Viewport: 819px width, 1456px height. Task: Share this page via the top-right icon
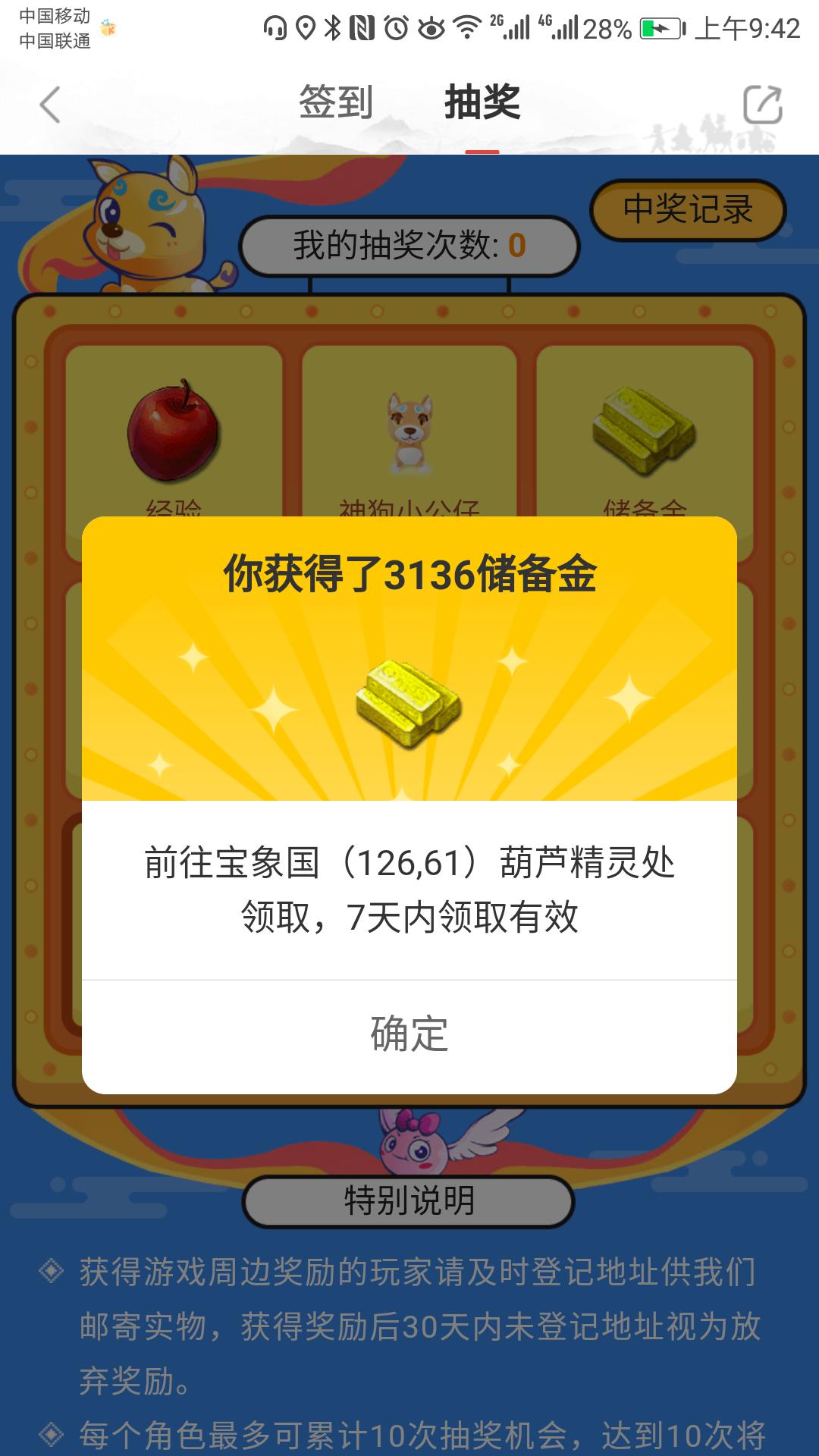pos(762,105)
